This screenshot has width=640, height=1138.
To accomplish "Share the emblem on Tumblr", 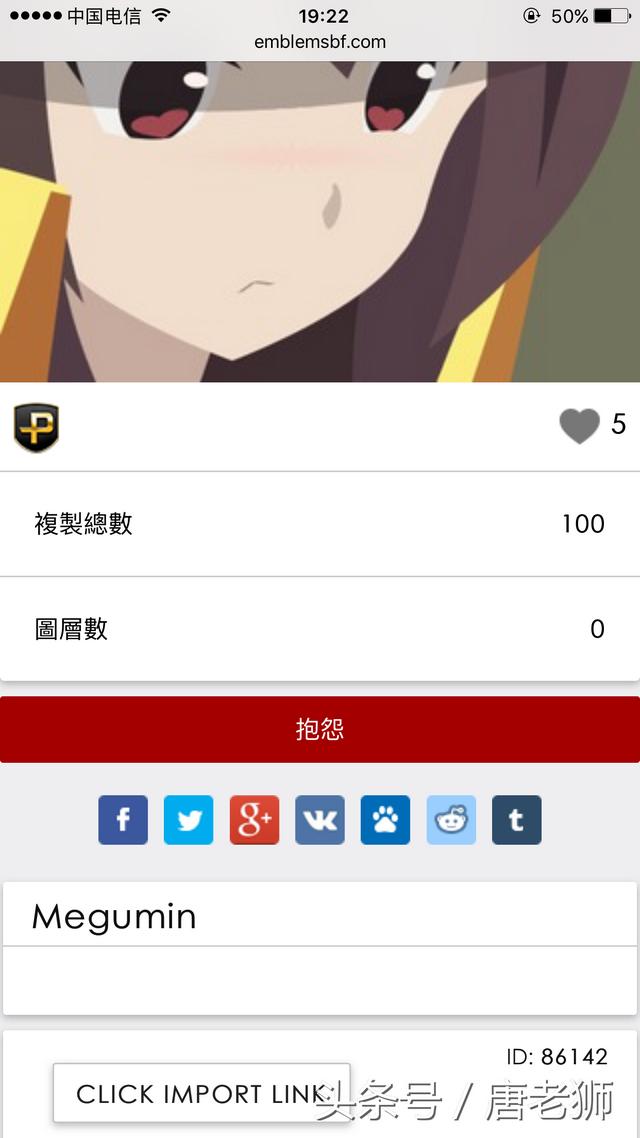I will tap(516, 820).
